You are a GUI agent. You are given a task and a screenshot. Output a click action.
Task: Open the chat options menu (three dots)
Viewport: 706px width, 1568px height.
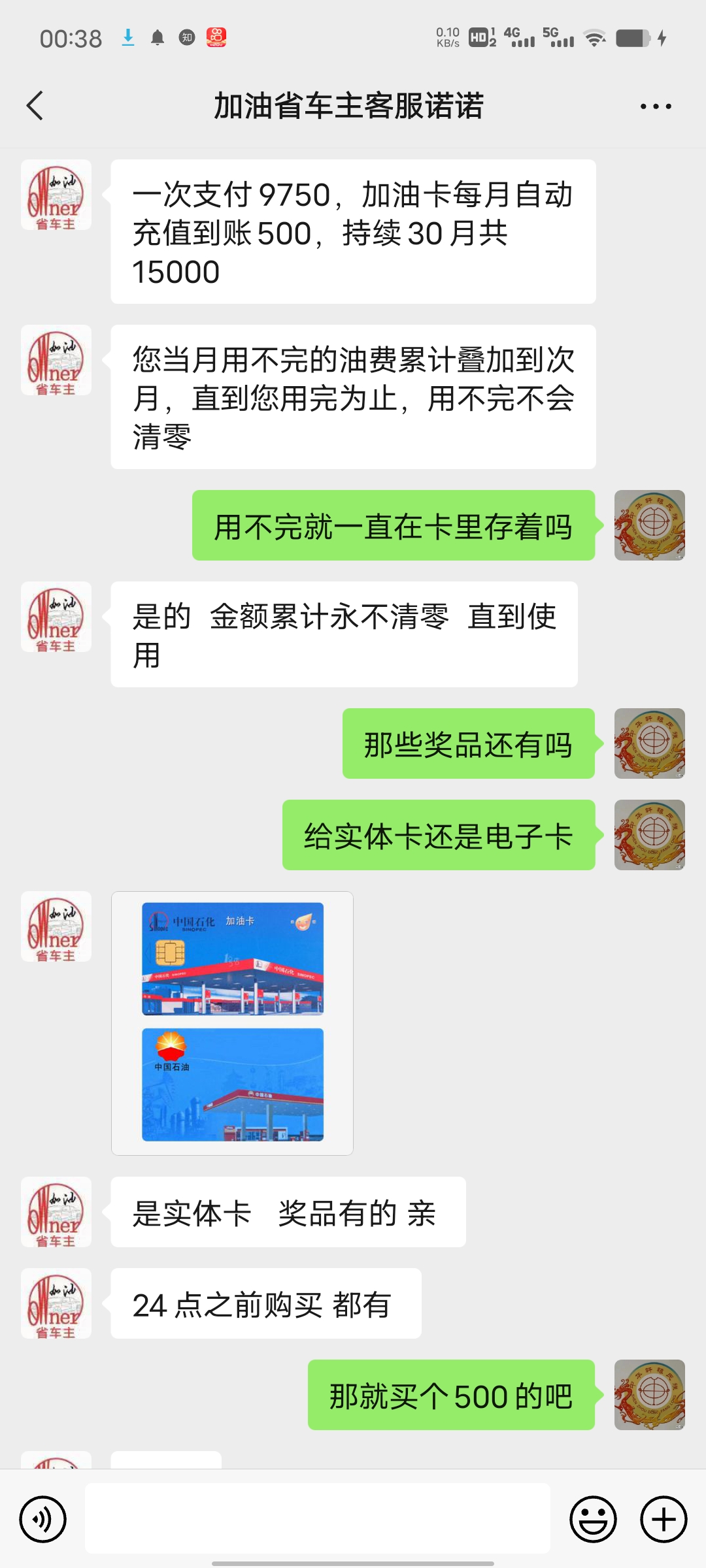pyautogui.click(x=656, y=106)
